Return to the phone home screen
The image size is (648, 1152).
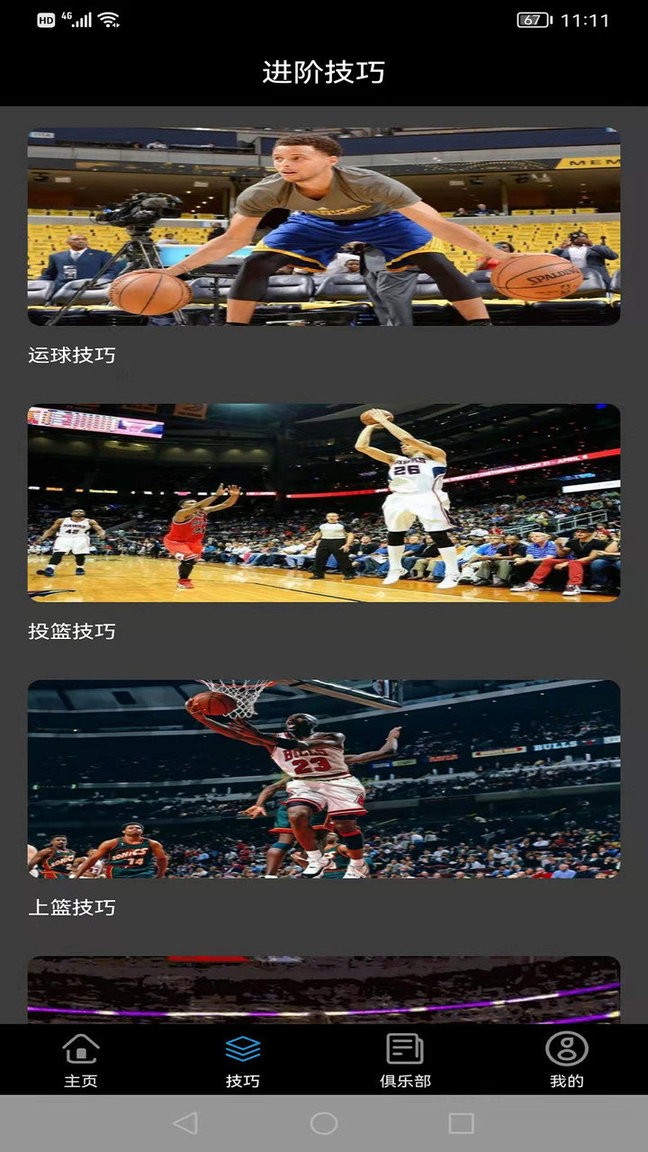tap(324, 1123)
